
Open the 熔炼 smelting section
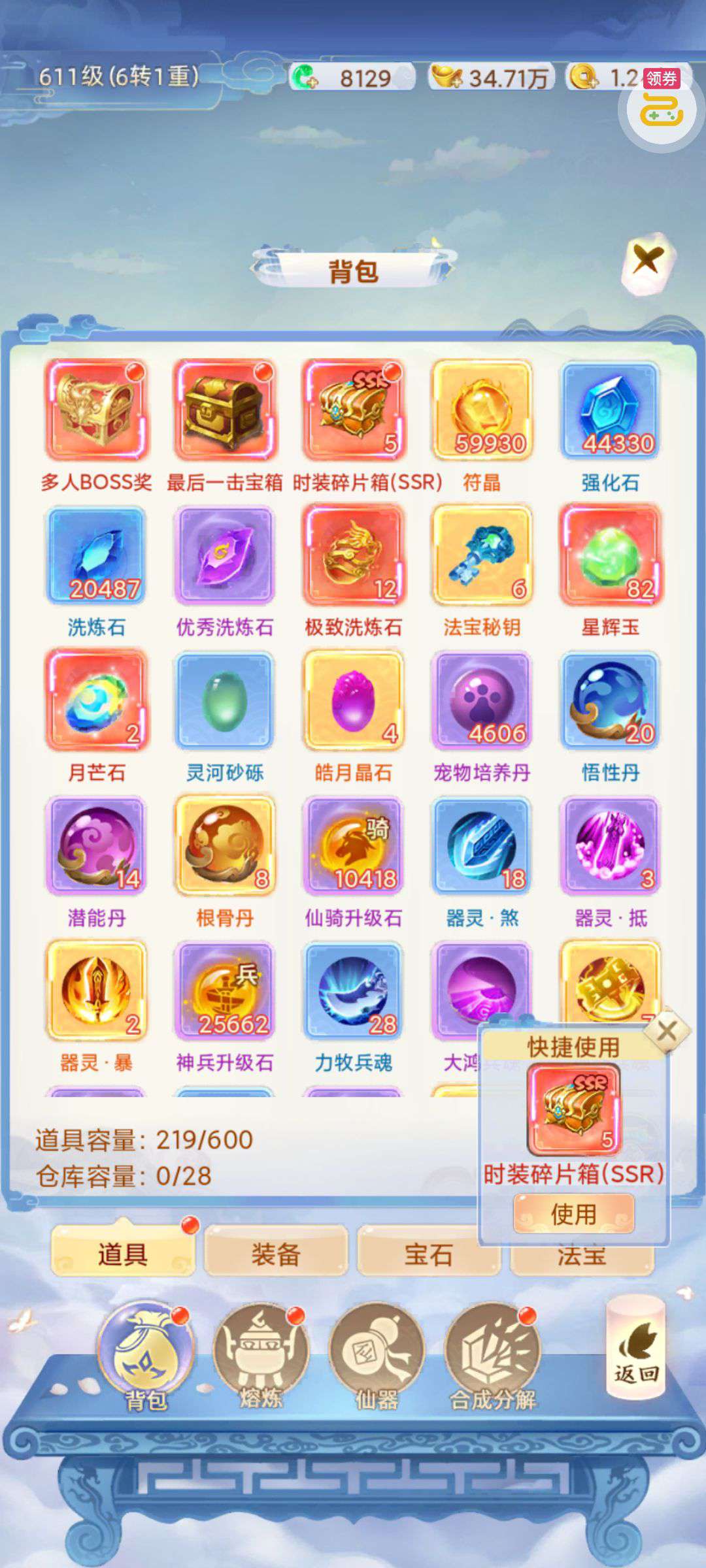(x=260, y=1354)
